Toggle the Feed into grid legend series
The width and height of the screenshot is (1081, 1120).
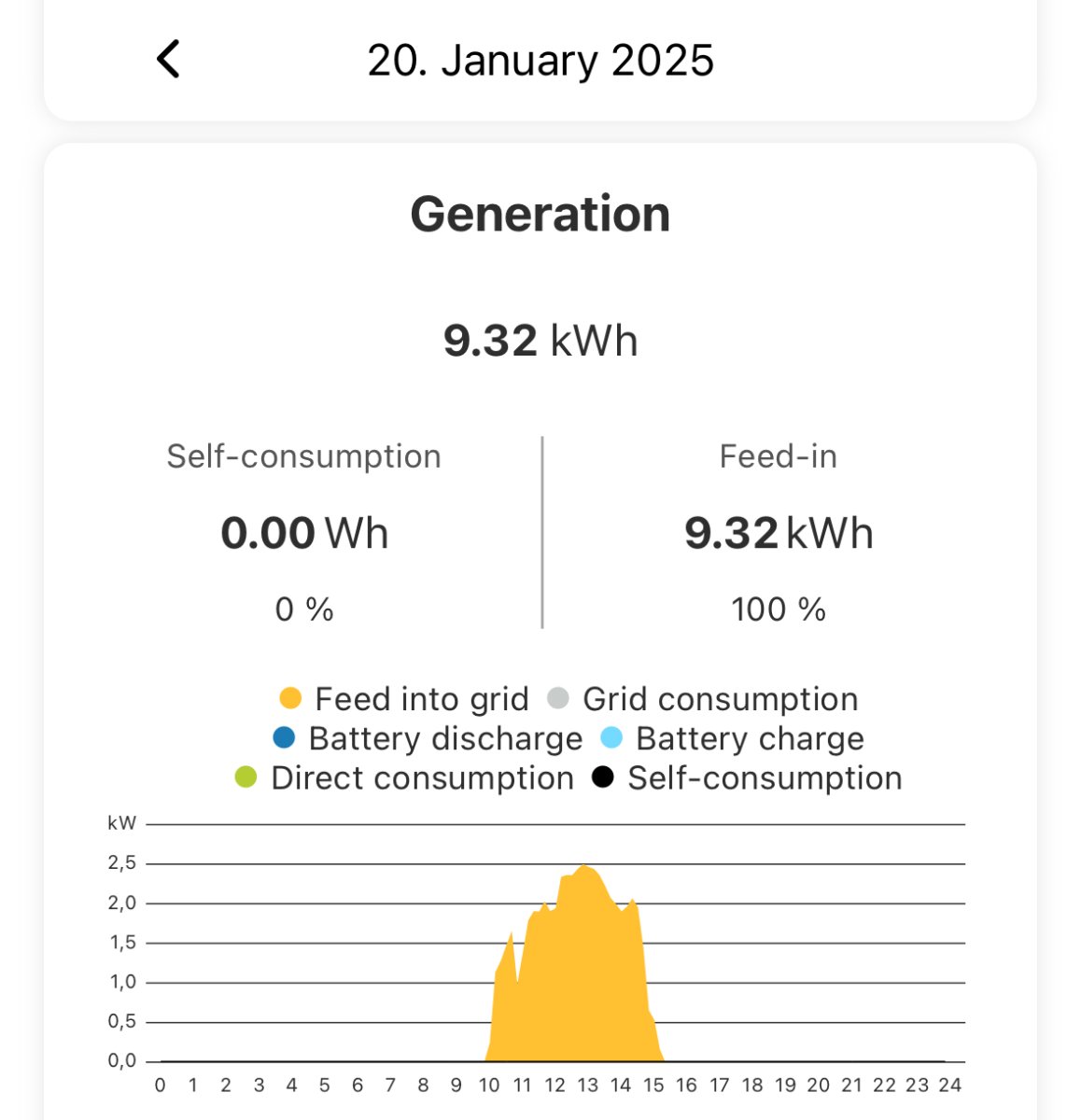tap(404, 699)
